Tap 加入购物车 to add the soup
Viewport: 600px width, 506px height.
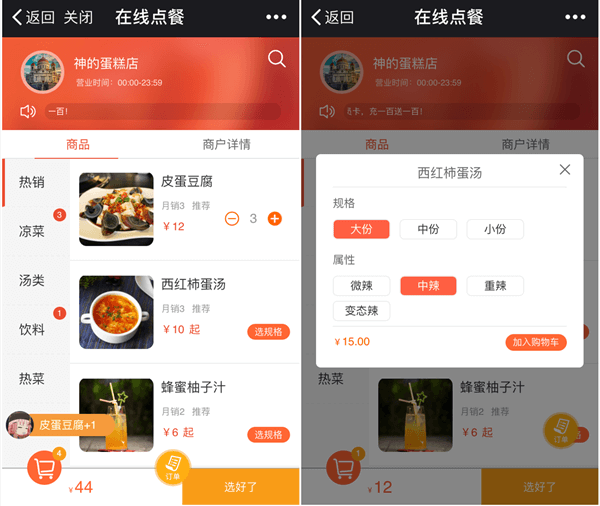[x=536, y=342]
